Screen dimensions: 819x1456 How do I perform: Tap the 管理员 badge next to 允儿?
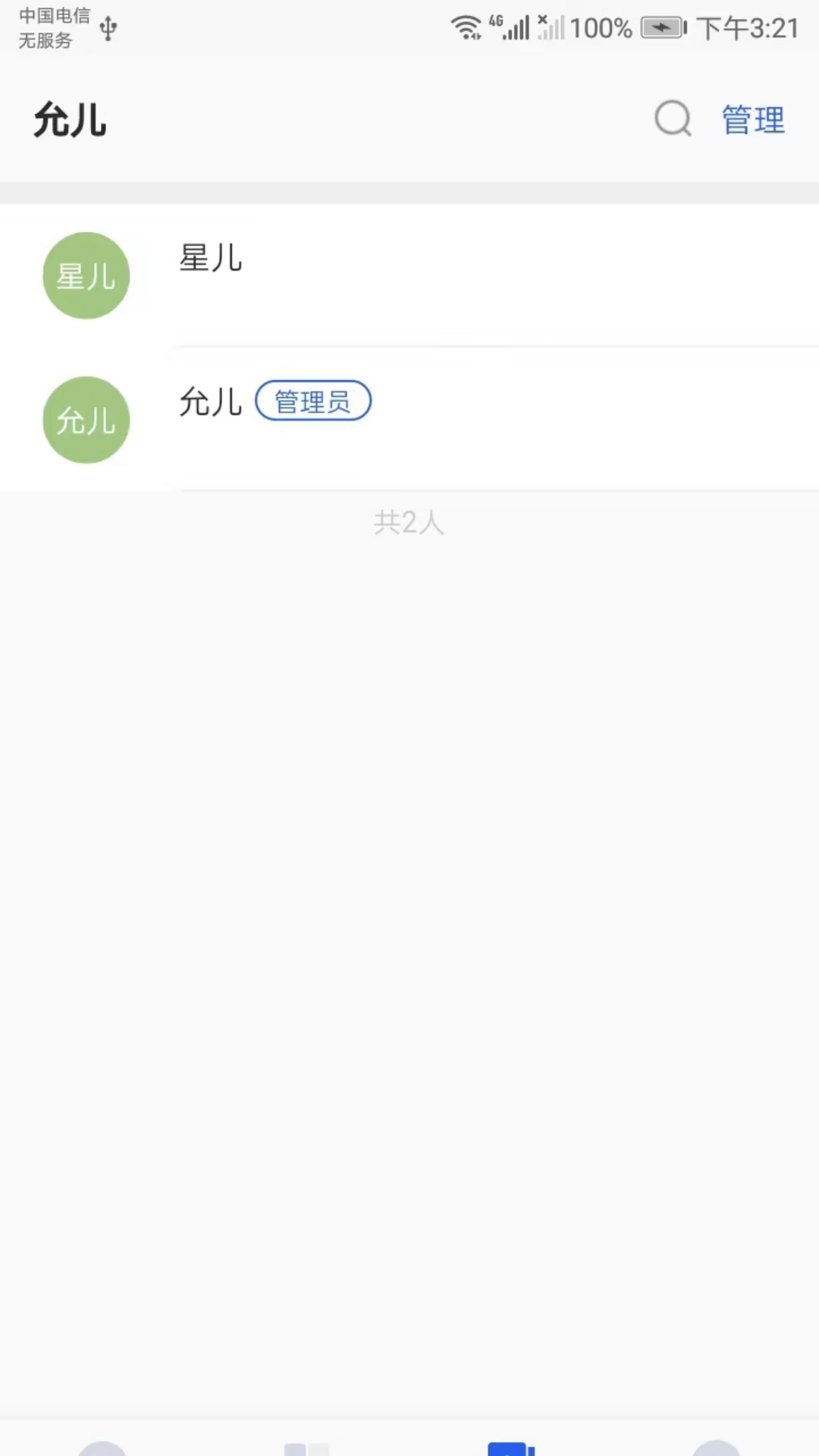pyautogui.click(x=312, y=400)
